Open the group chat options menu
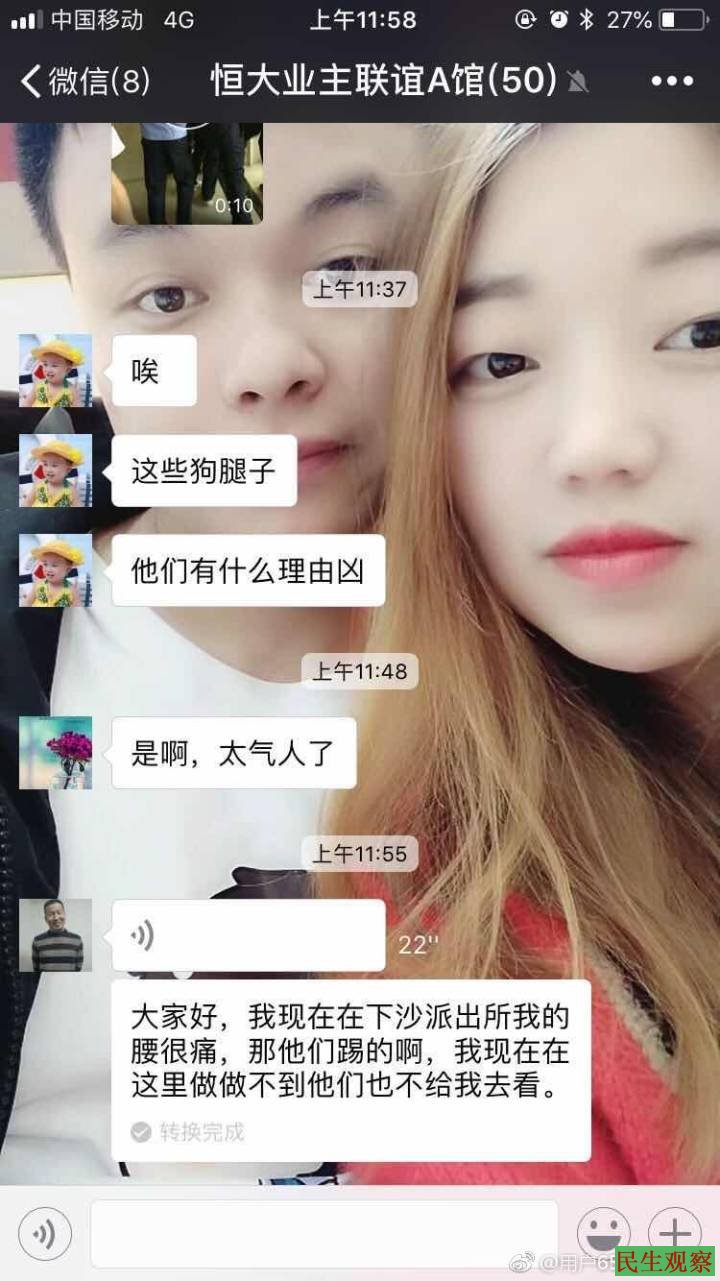 [x=671, y=81]
